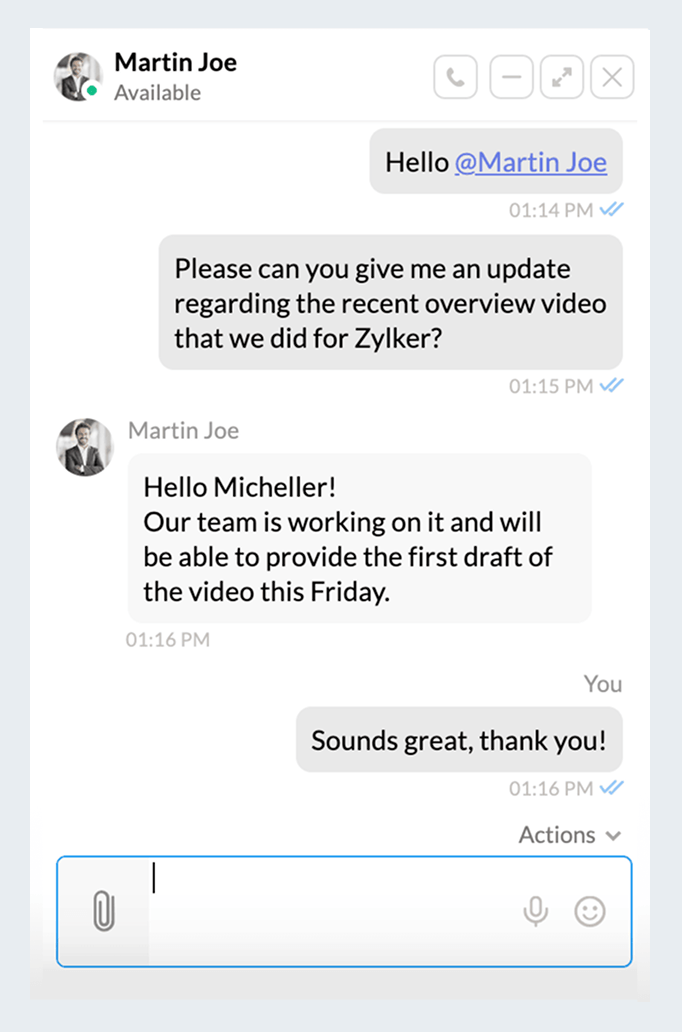Expand the Actions dropdown
This screenshot has width=682, height=1032.
(x=569, y=835)
